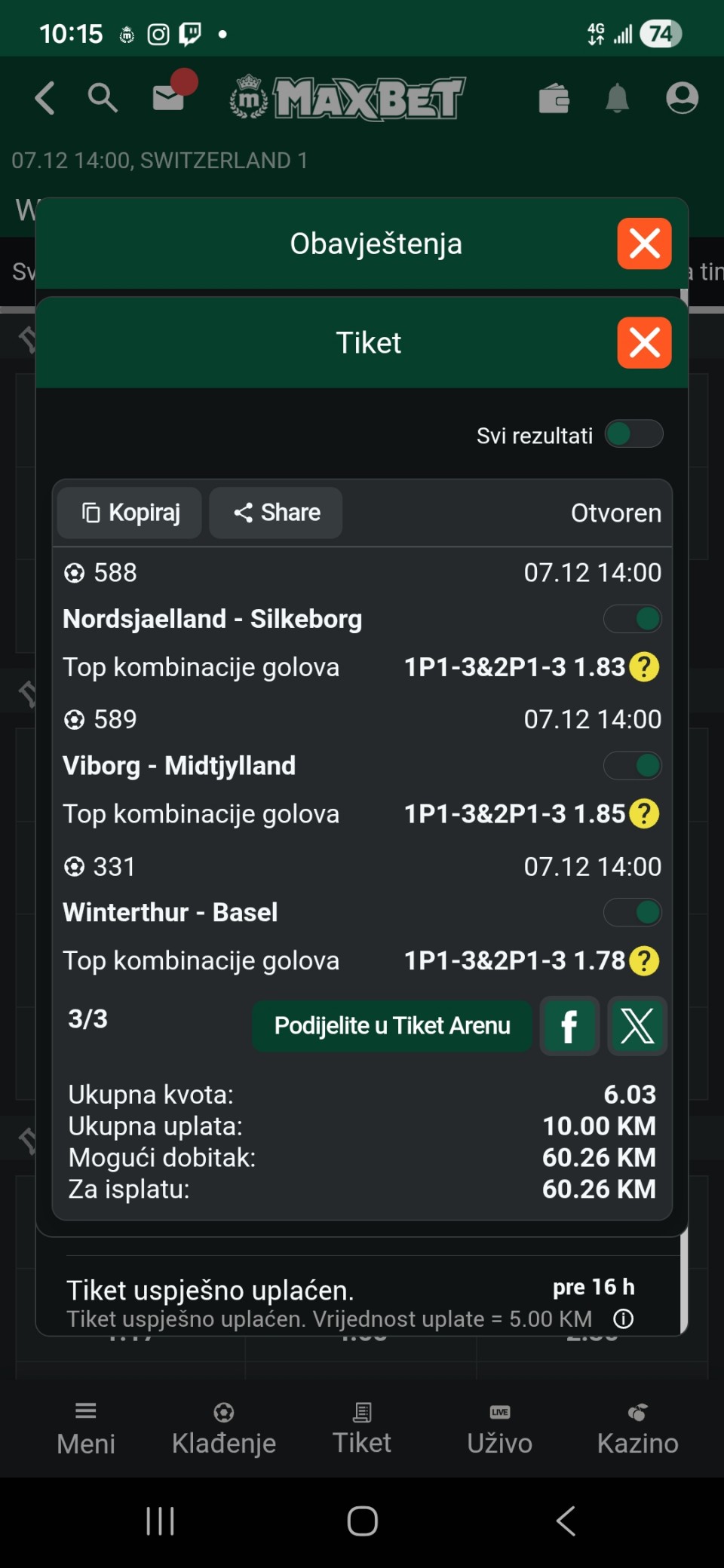Copy the ticket with Kopiraj

[x=130, y=513]
